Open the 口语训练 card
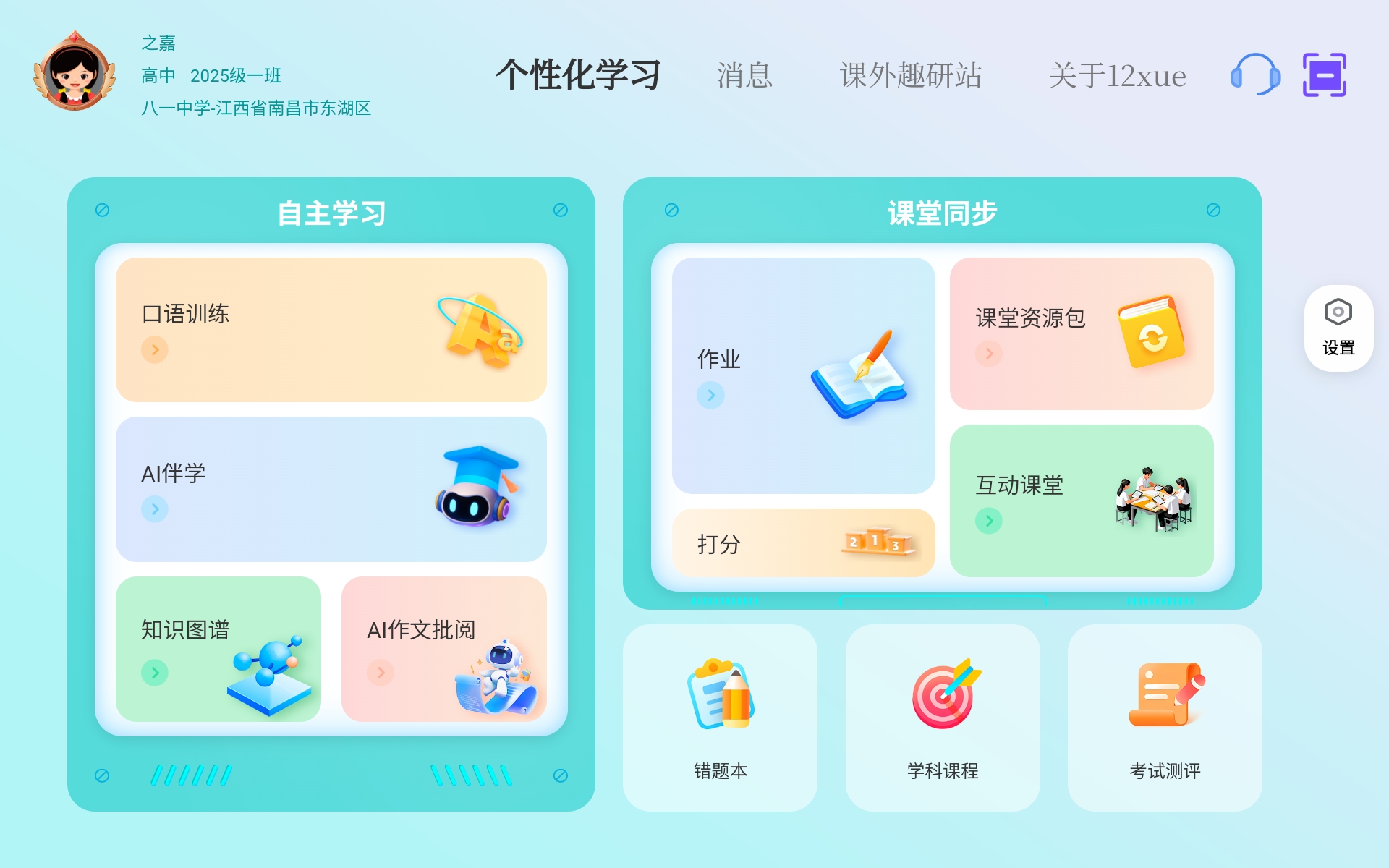This screenshot has height=868, width=1389. (331, 330)
